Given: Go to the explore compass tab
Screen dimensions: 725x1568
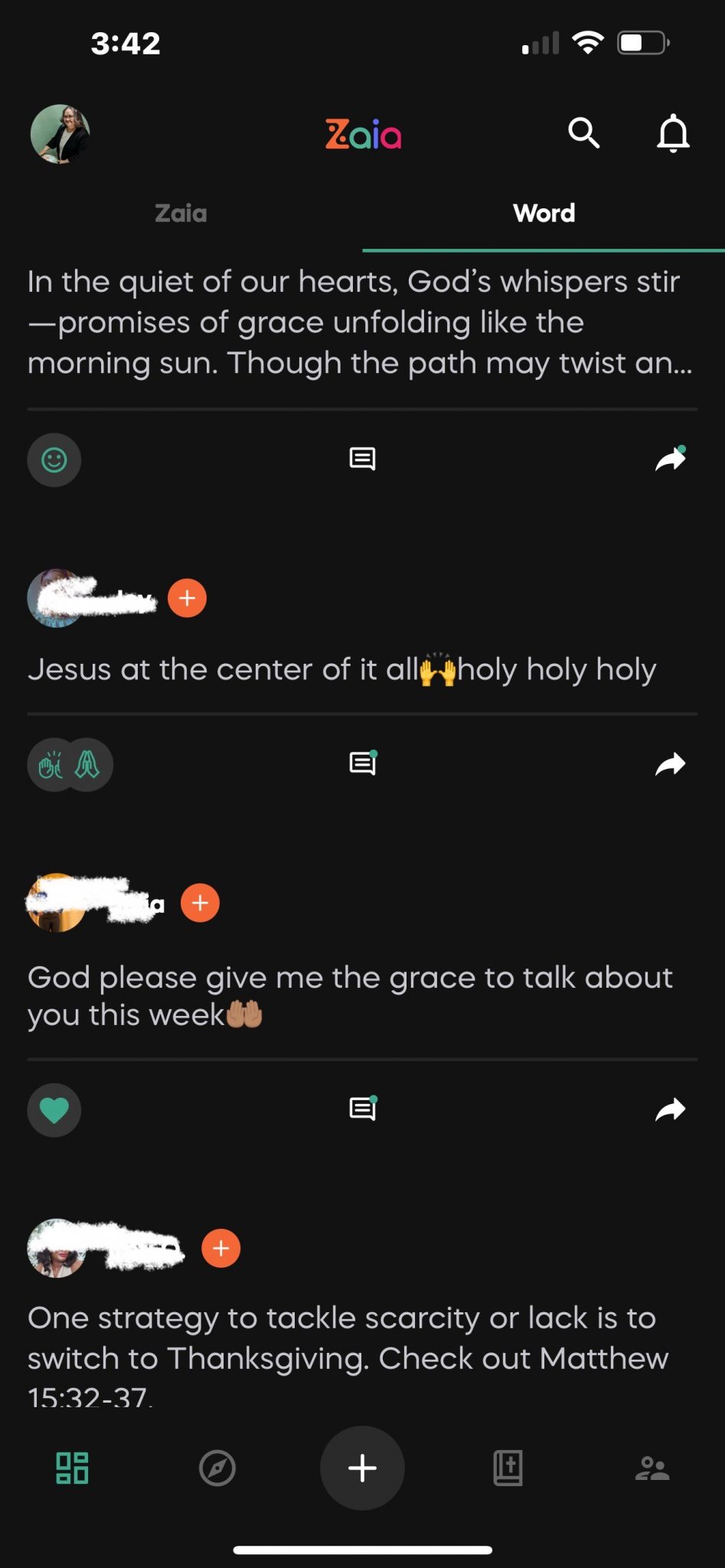Looking at the screenshot, I should point(217,1468).
